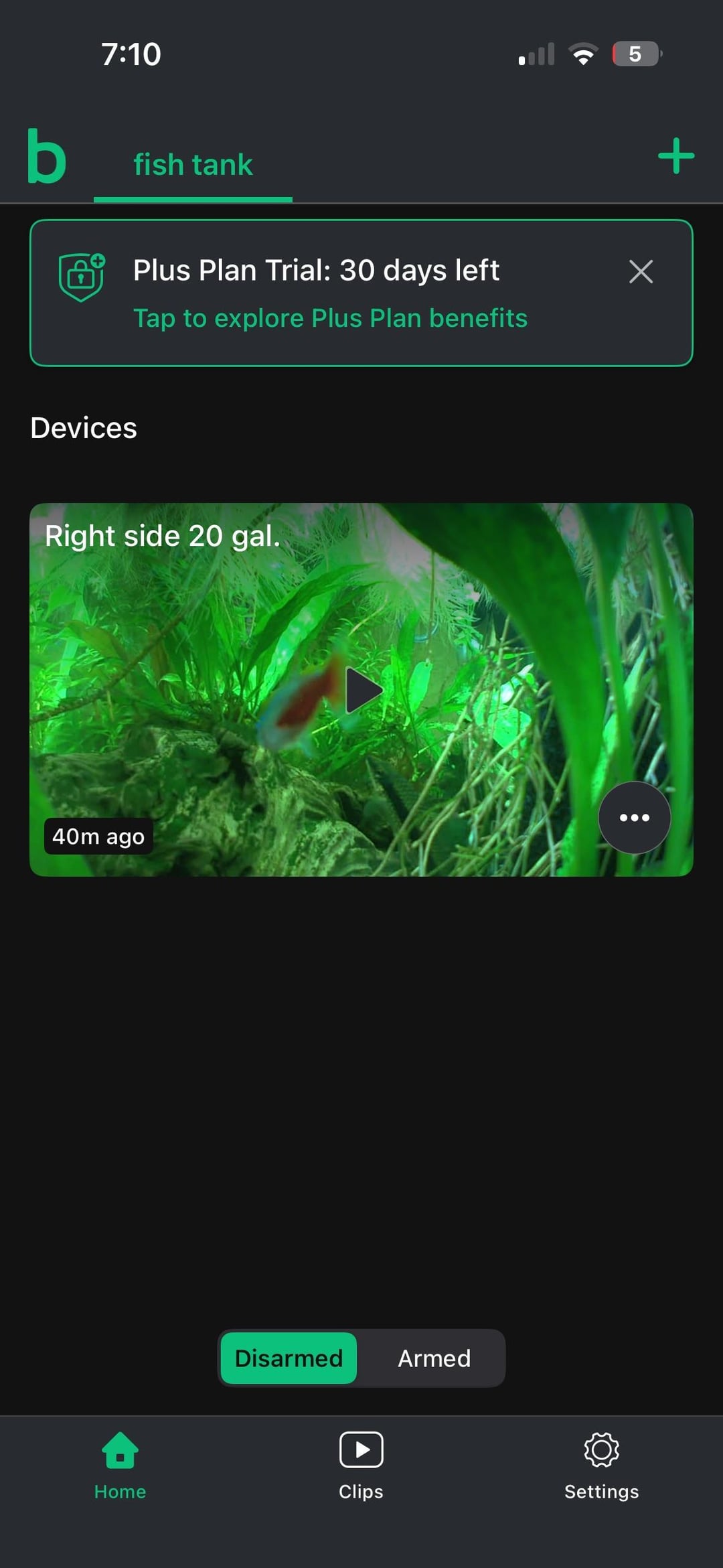The width and height of the screenshot is (723, 1568).
Task: Add a new device with plus icon
Action: (675, 156)
